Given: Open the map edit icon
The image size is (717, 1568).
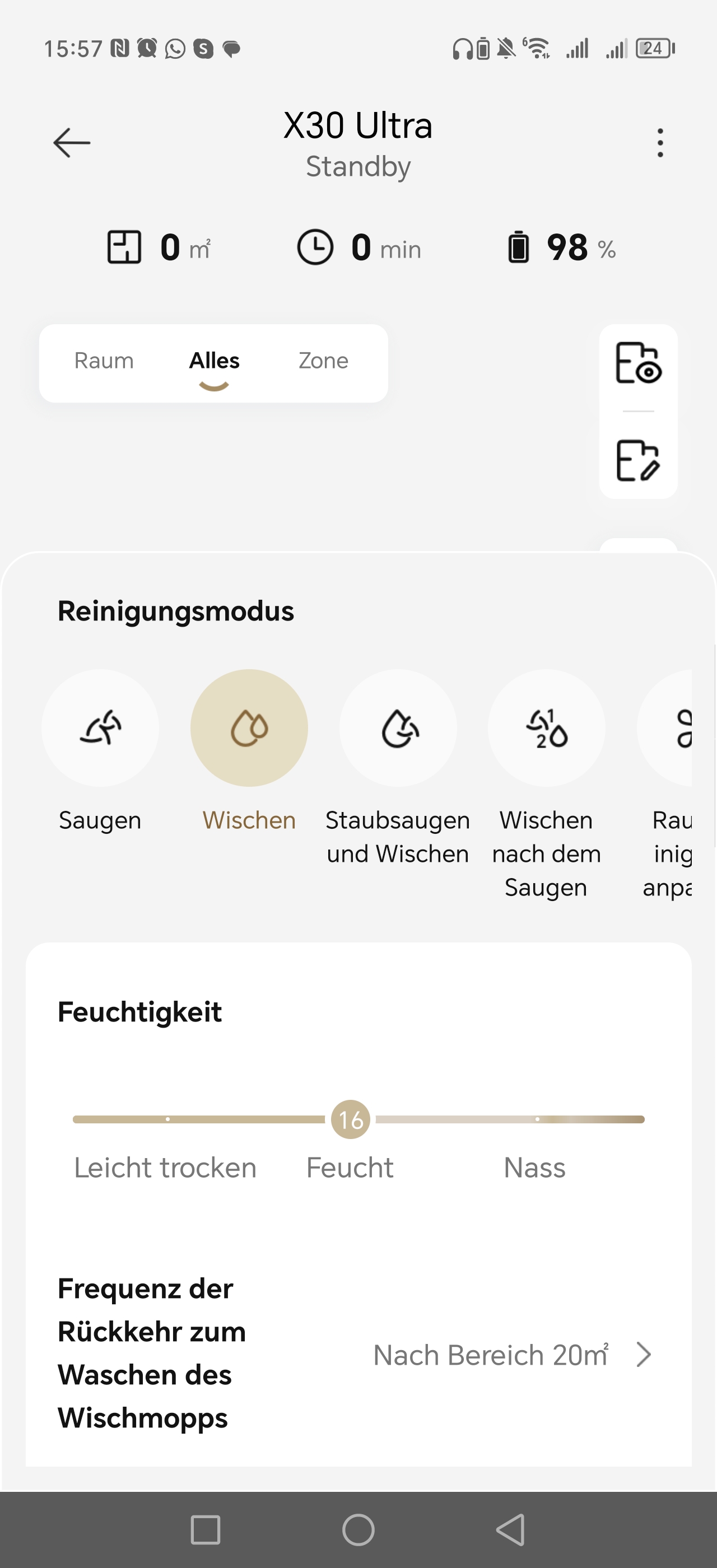Looking at the screenshot, I should 638,460.
